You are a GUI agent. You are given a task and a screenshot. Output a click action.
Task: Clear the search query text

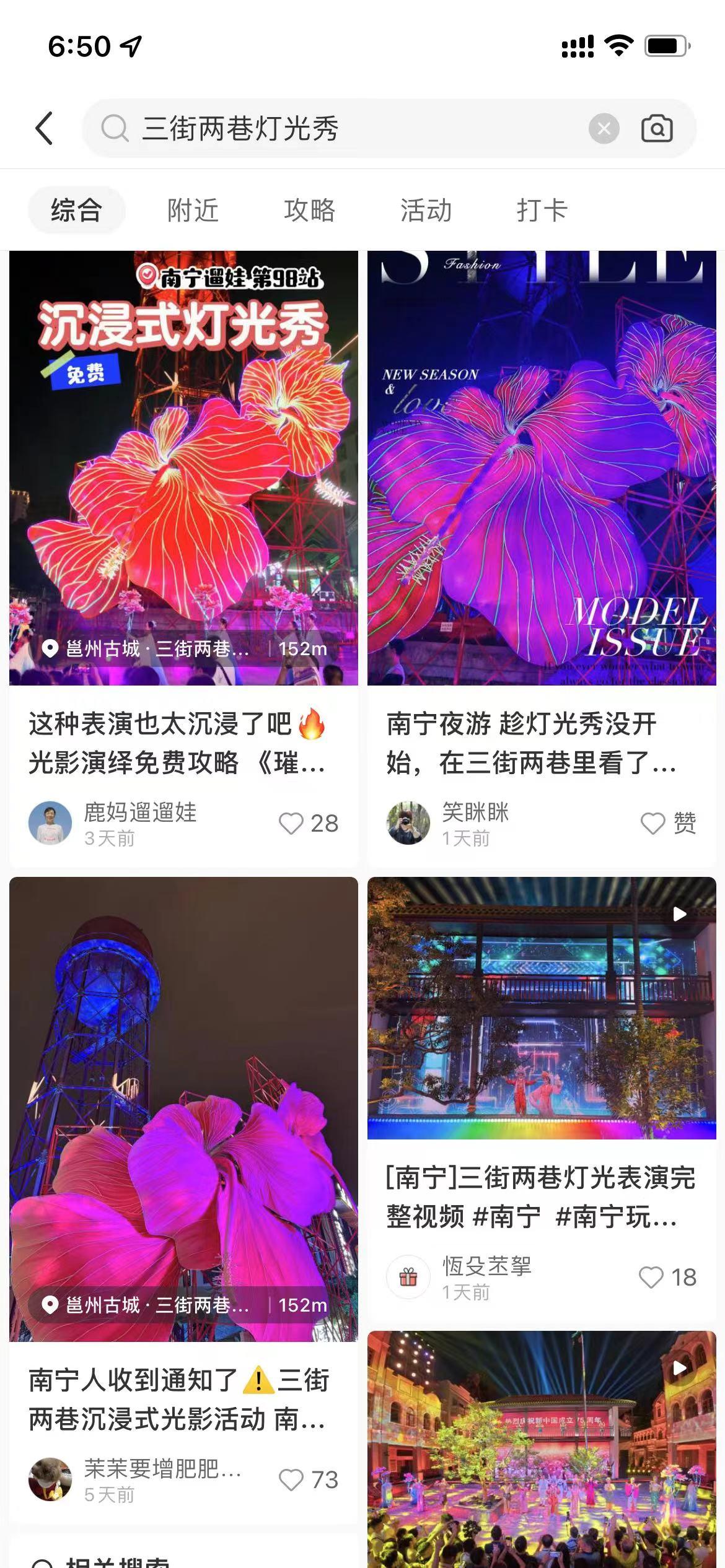coord(604,129)
